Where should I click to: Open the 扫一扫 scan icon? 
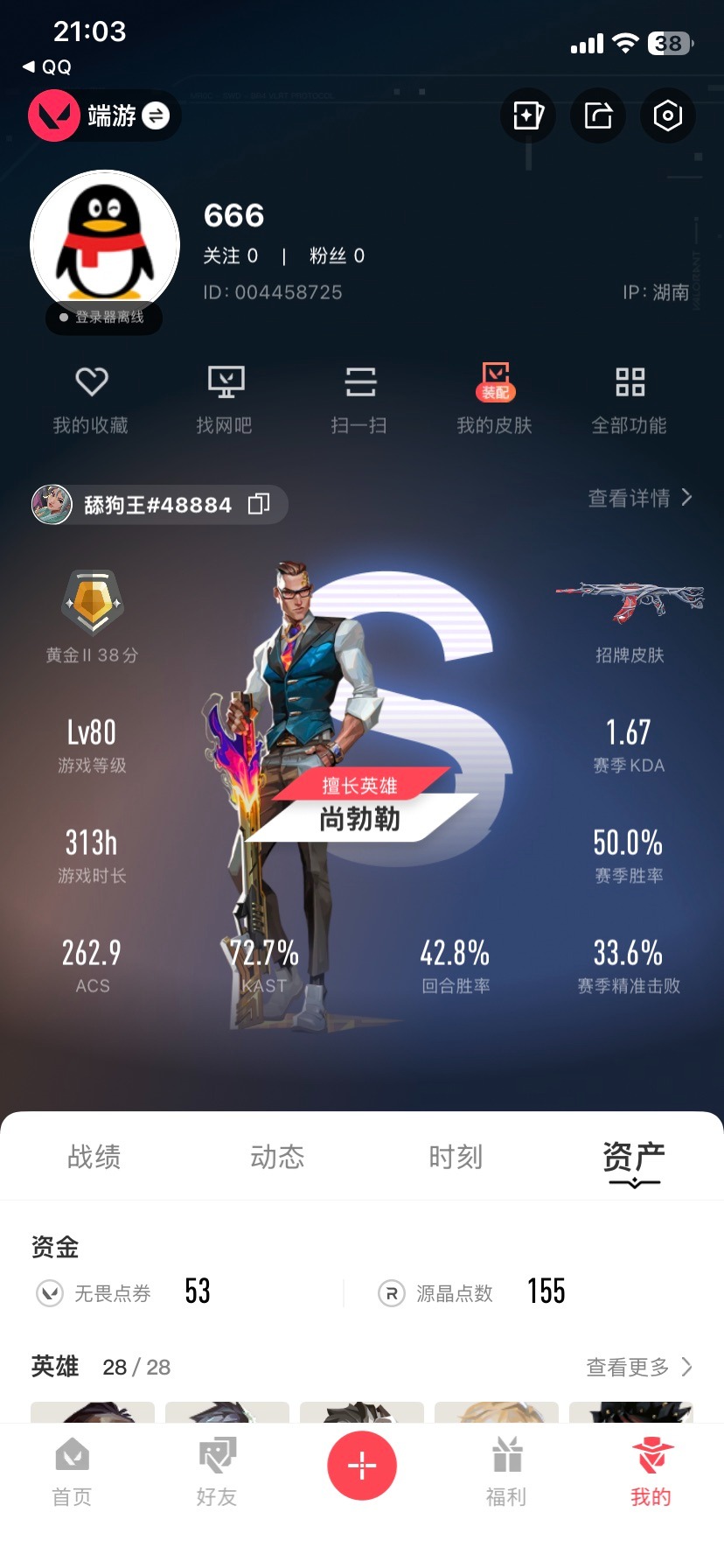click(x=360, y=398)
